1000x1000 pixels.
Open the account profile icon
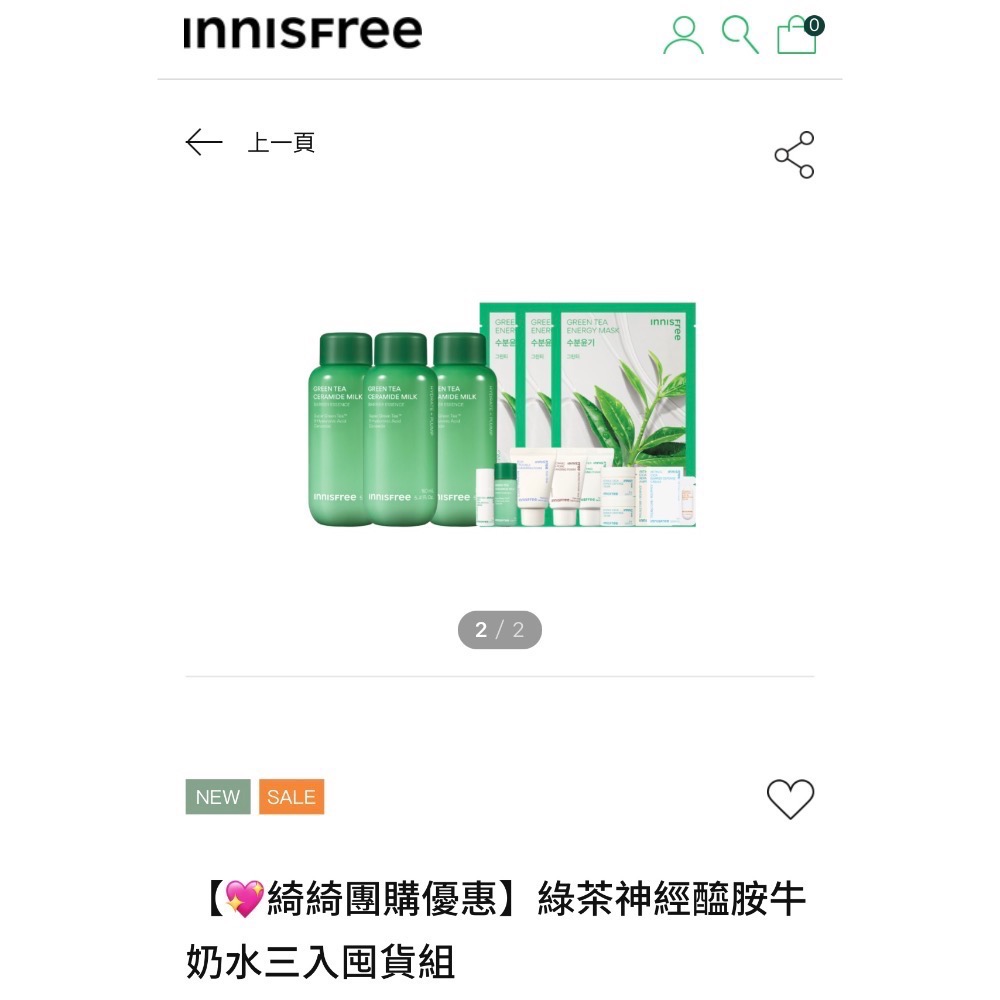684,35
